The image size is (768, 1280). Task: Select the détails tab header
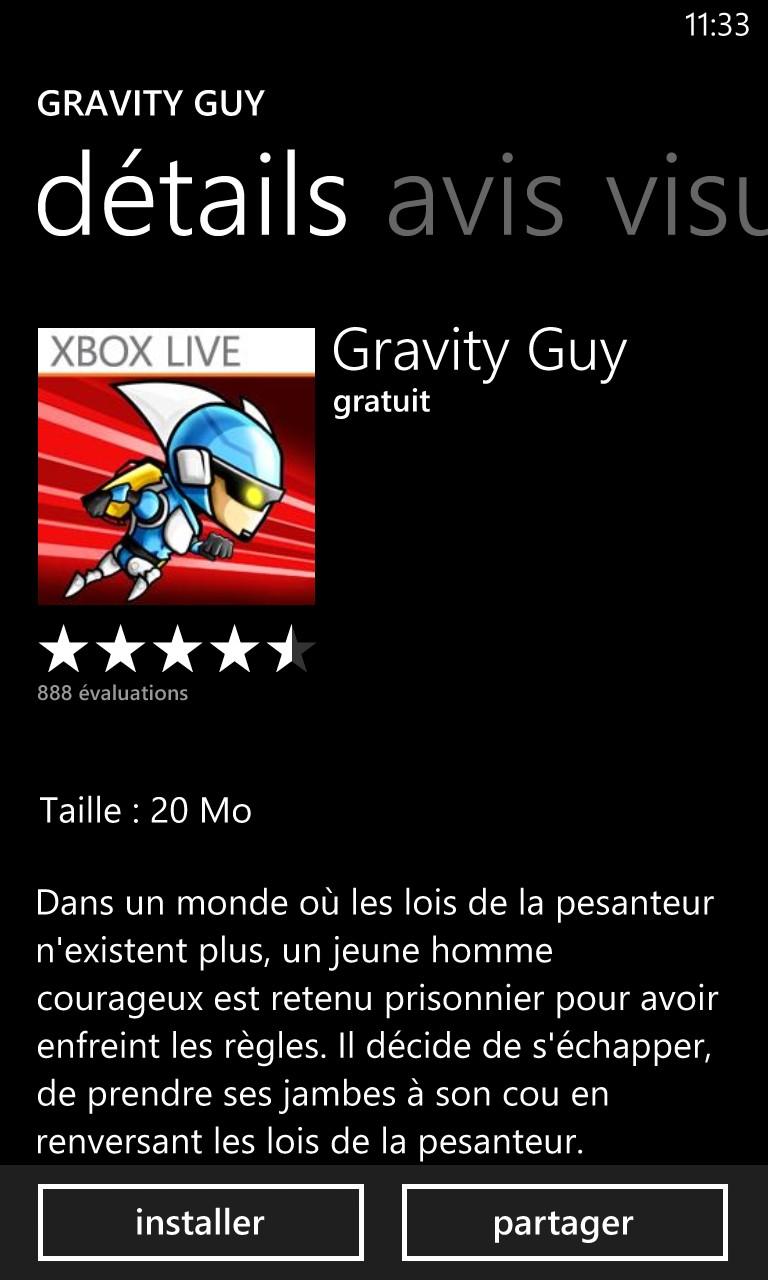pos(192,194)
